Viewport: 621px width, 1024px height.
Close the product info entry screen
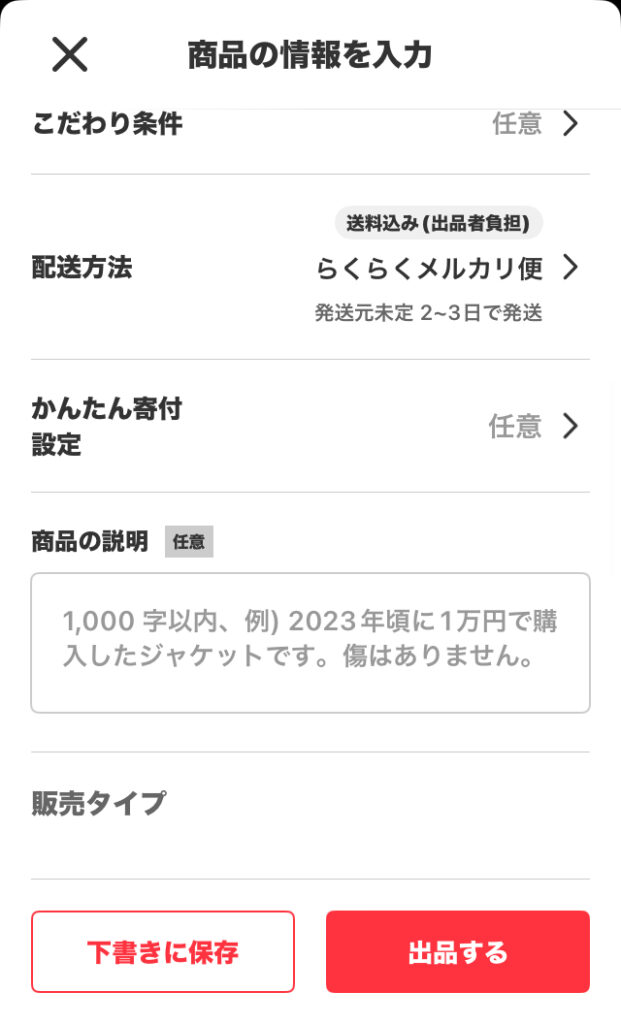(70, 54)
